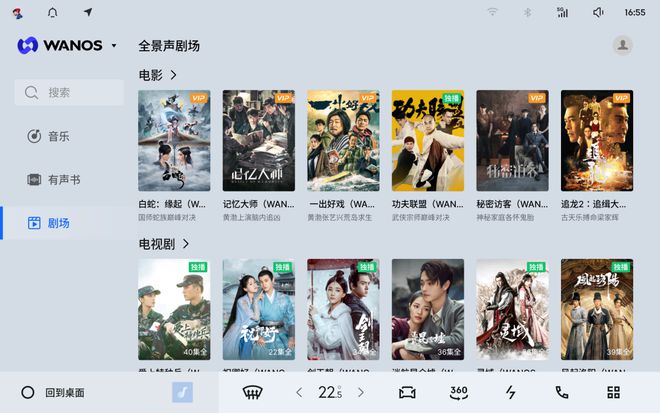This screenshot has width=660, height=413.
Task: Open the music note shortcut
Action: 183,392
